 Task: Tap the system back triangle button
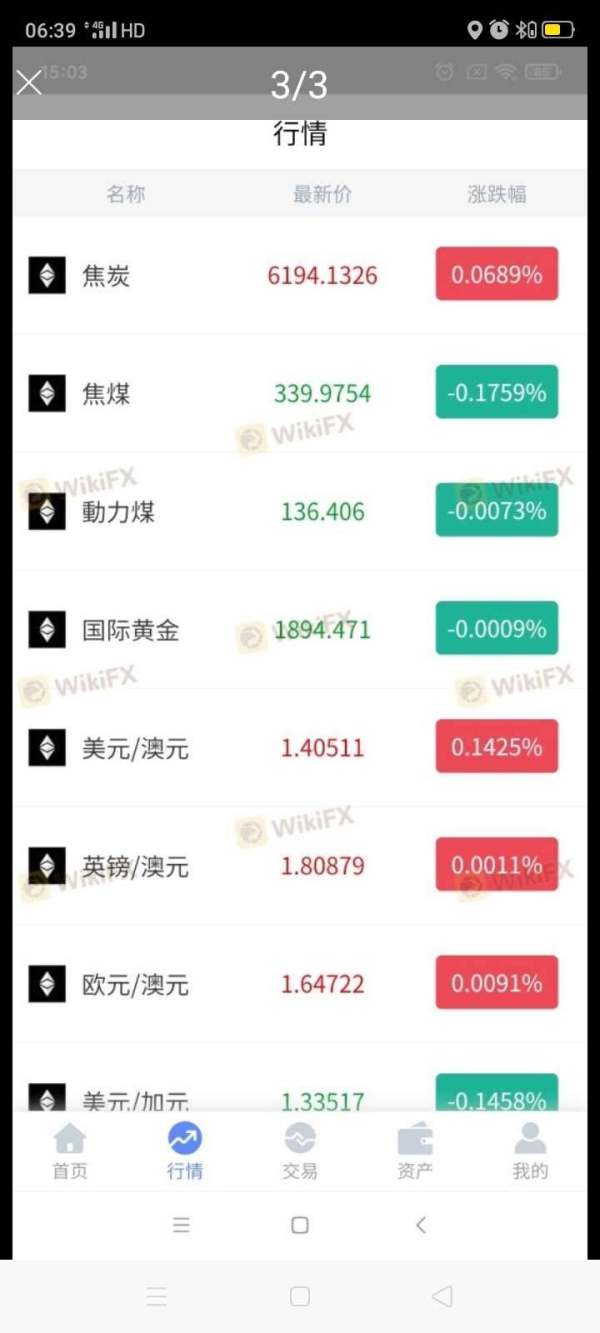[441, 1296]
